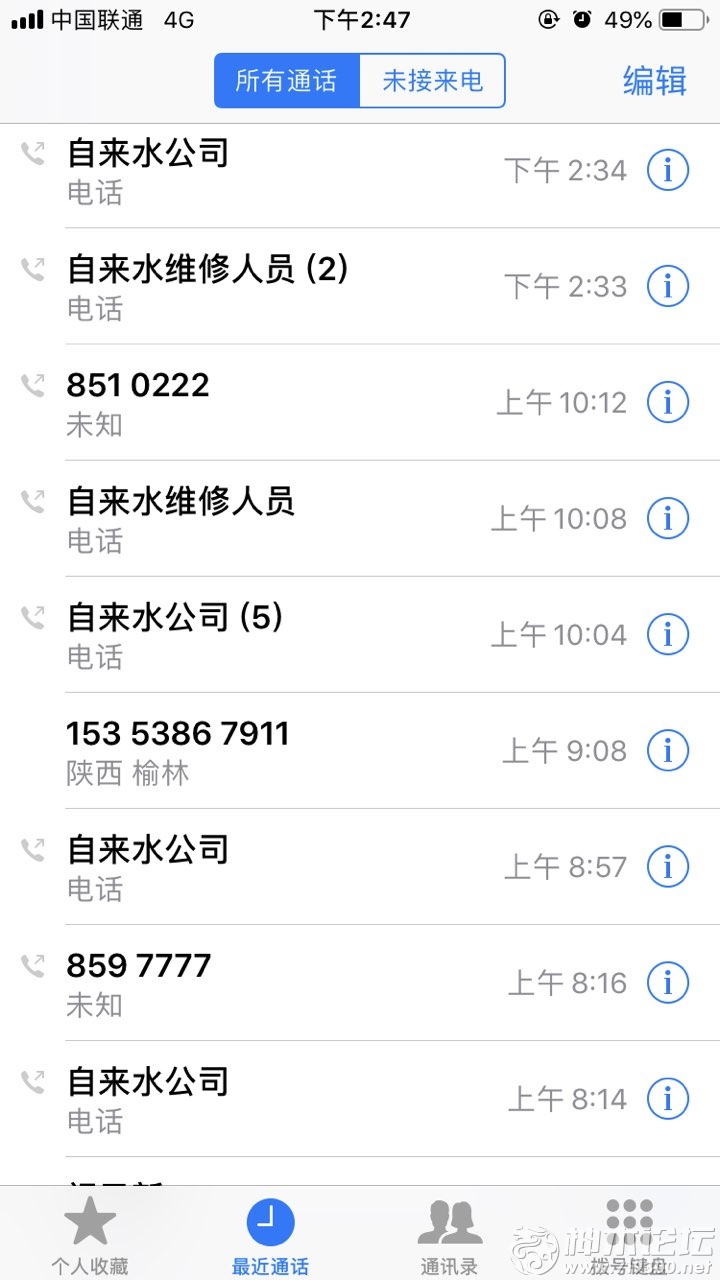Go to the 通讯录 contacts tab

(x=450, y=1235)
